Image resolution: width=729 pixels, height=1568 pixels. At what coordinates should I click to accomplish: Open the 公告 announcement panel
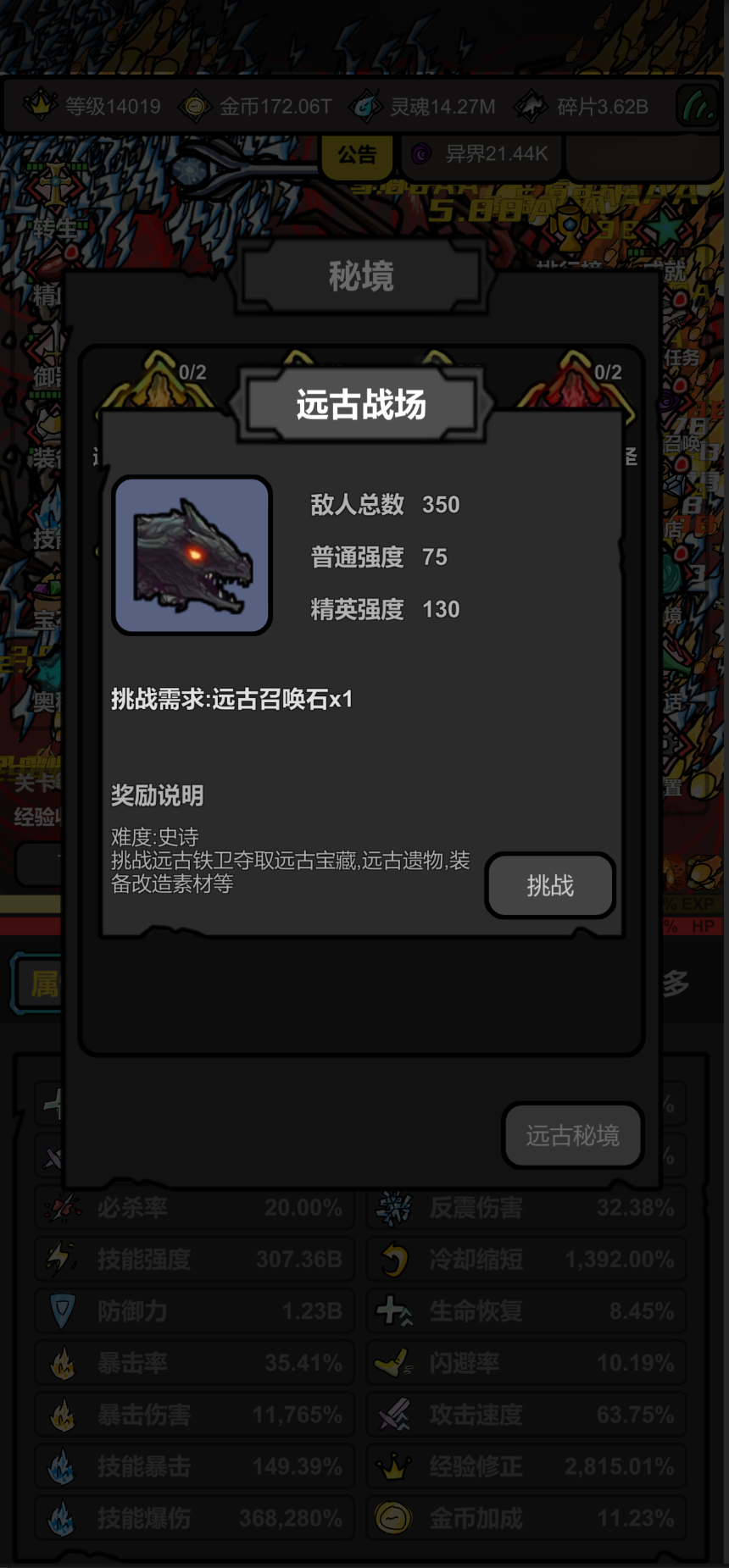pyautogui.click(x=357, y=155)
